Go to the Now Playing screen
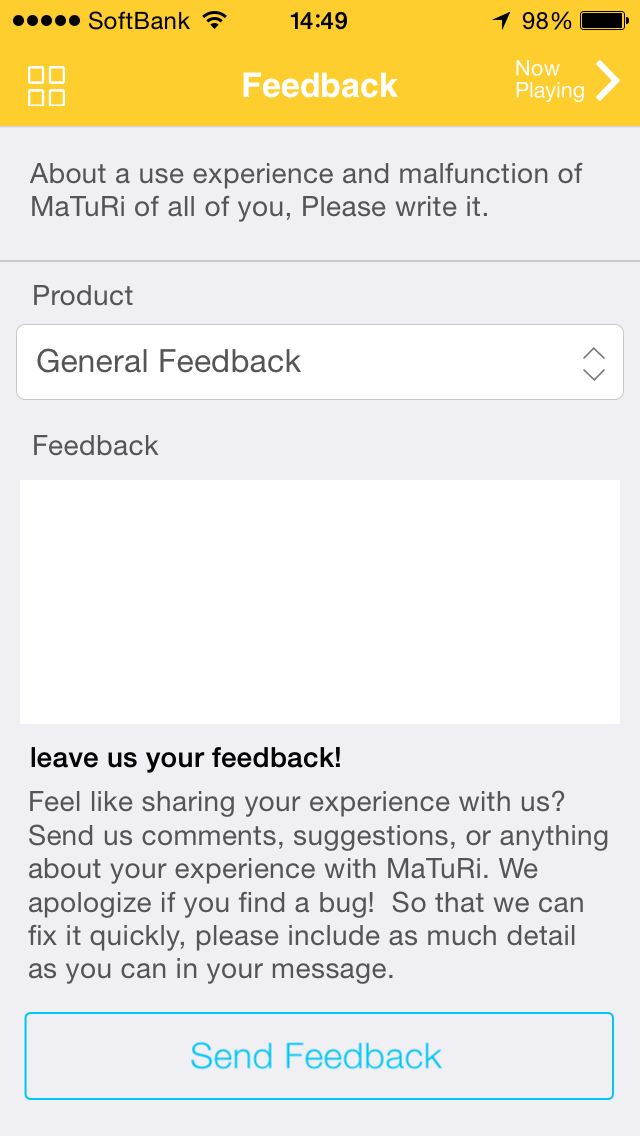Screen dimensions: 640x1136 pyautogui.click(x=566, y=81)
